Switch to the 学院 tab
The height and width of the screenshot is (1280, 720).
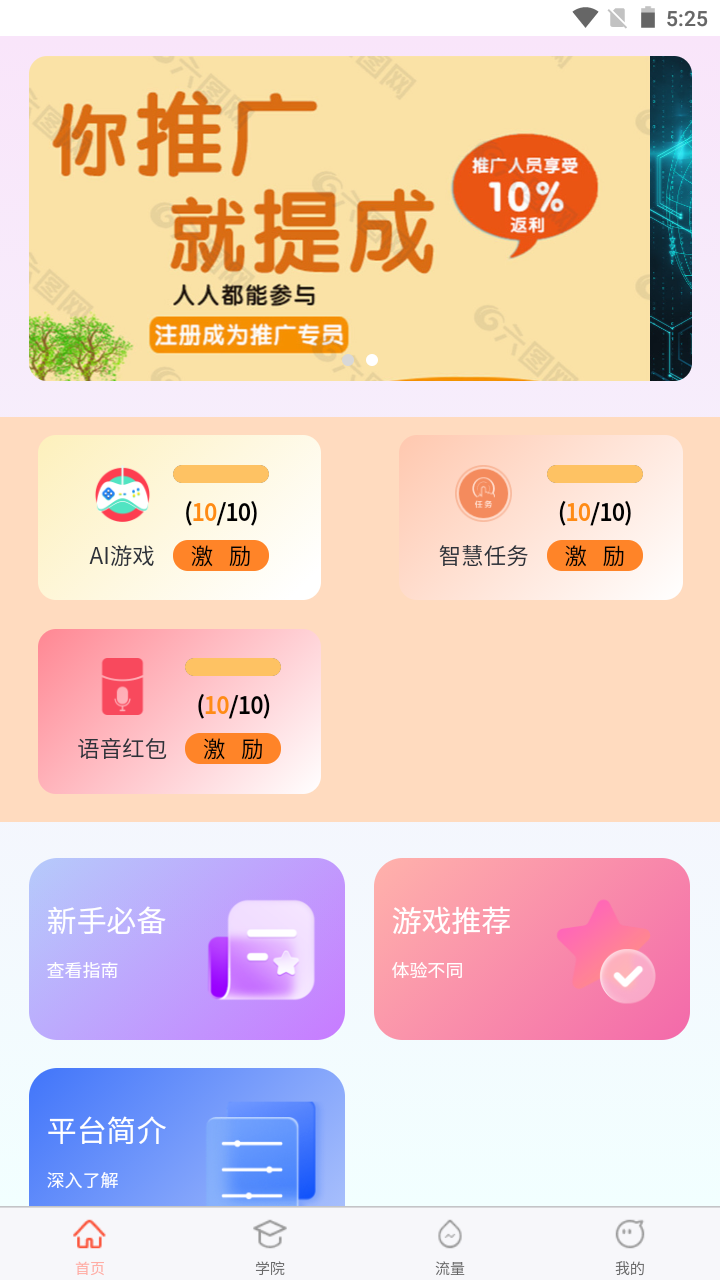click(270, 1246)
